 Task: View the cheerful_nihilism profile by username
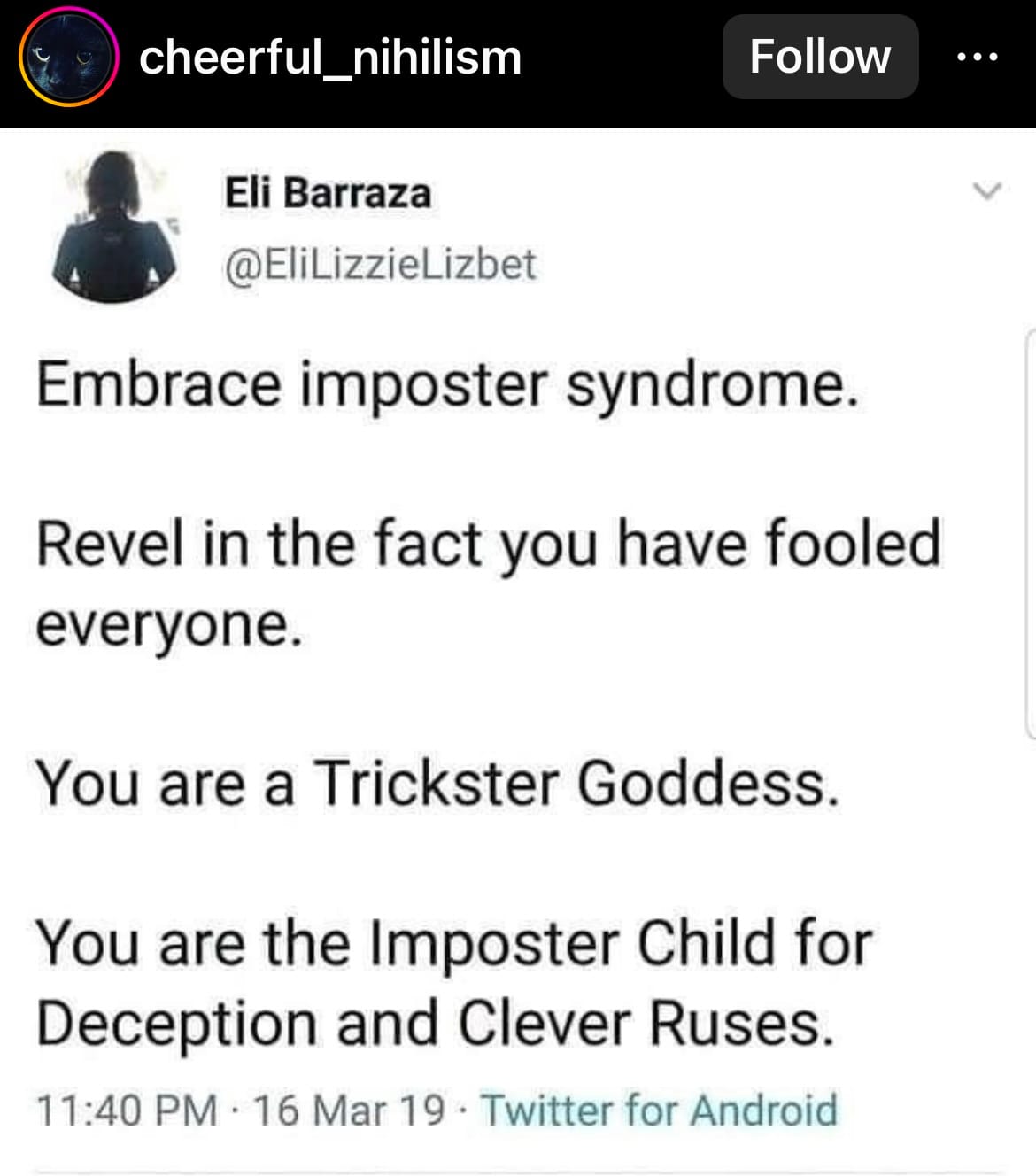(x=329, y=58)
